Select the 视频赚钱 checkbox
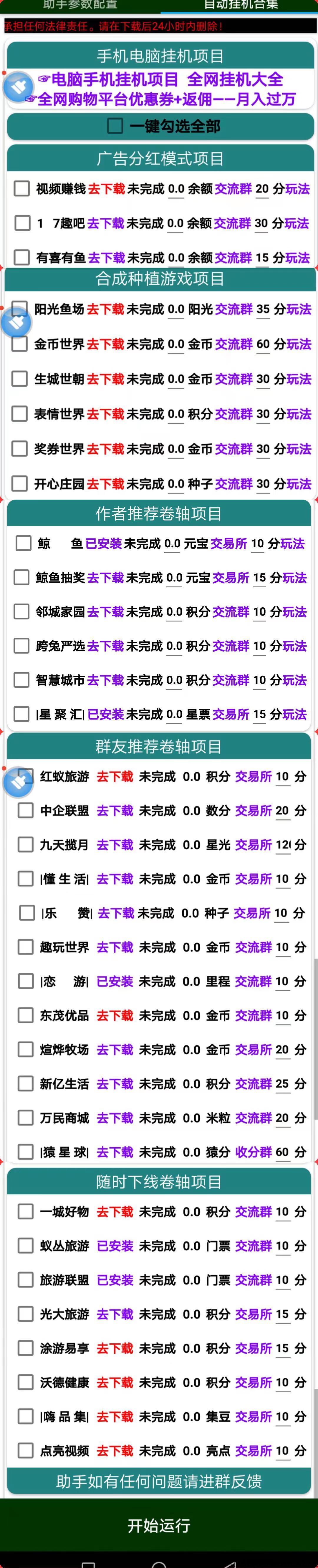This screenshot has width=318, height=1568. click(22, 189)
